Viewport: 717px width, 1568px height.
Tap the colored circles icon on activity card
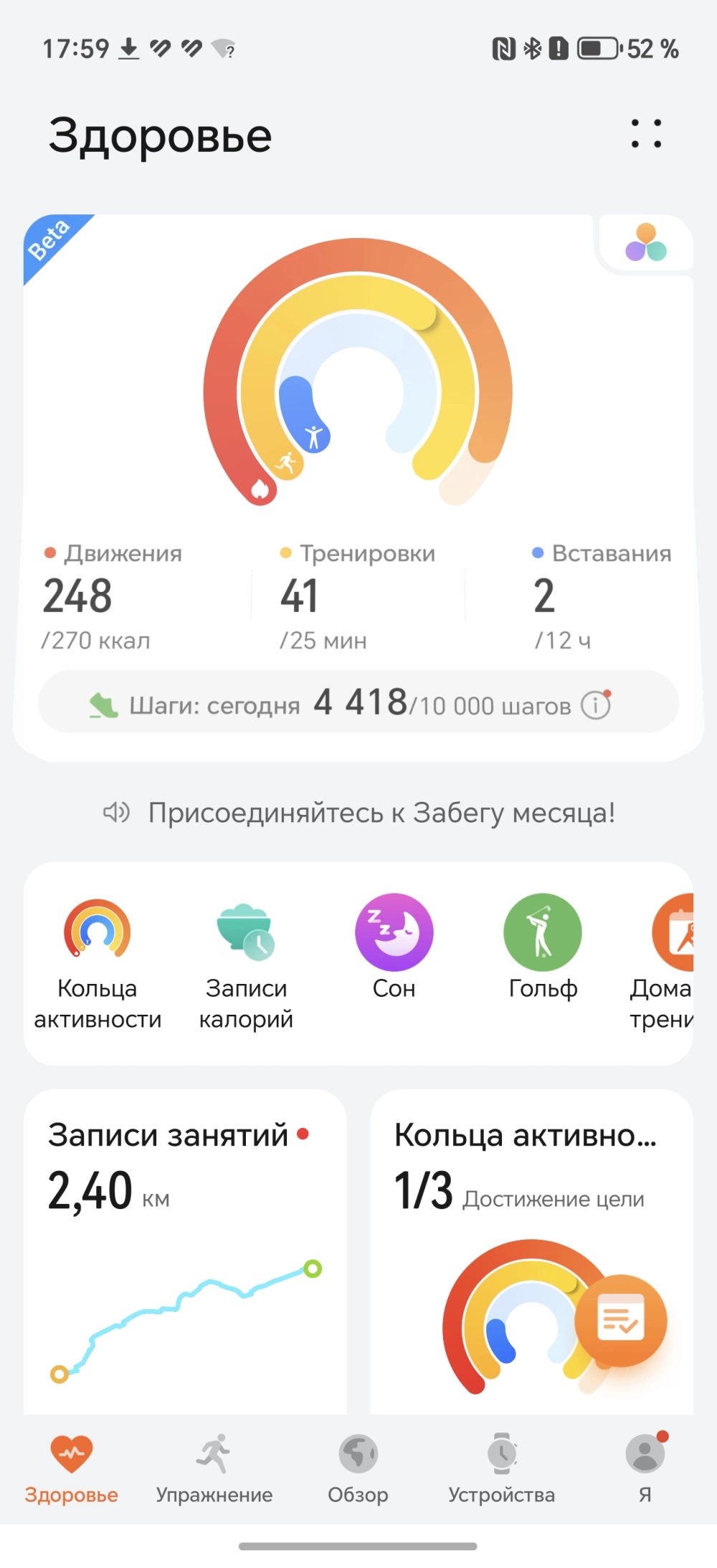[x=646, y=243]
